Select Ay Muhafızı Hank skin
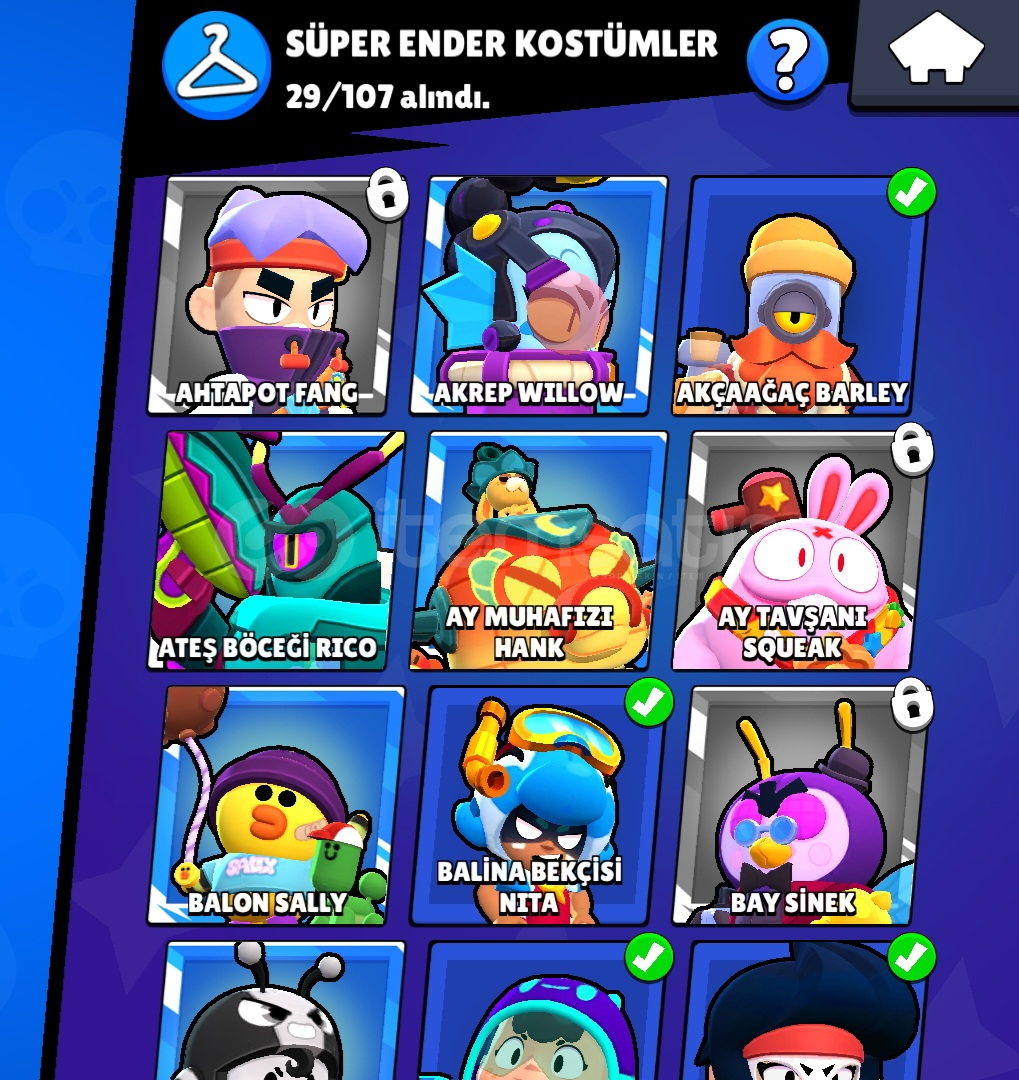1019x1080 pixels. tap(538, 550)
